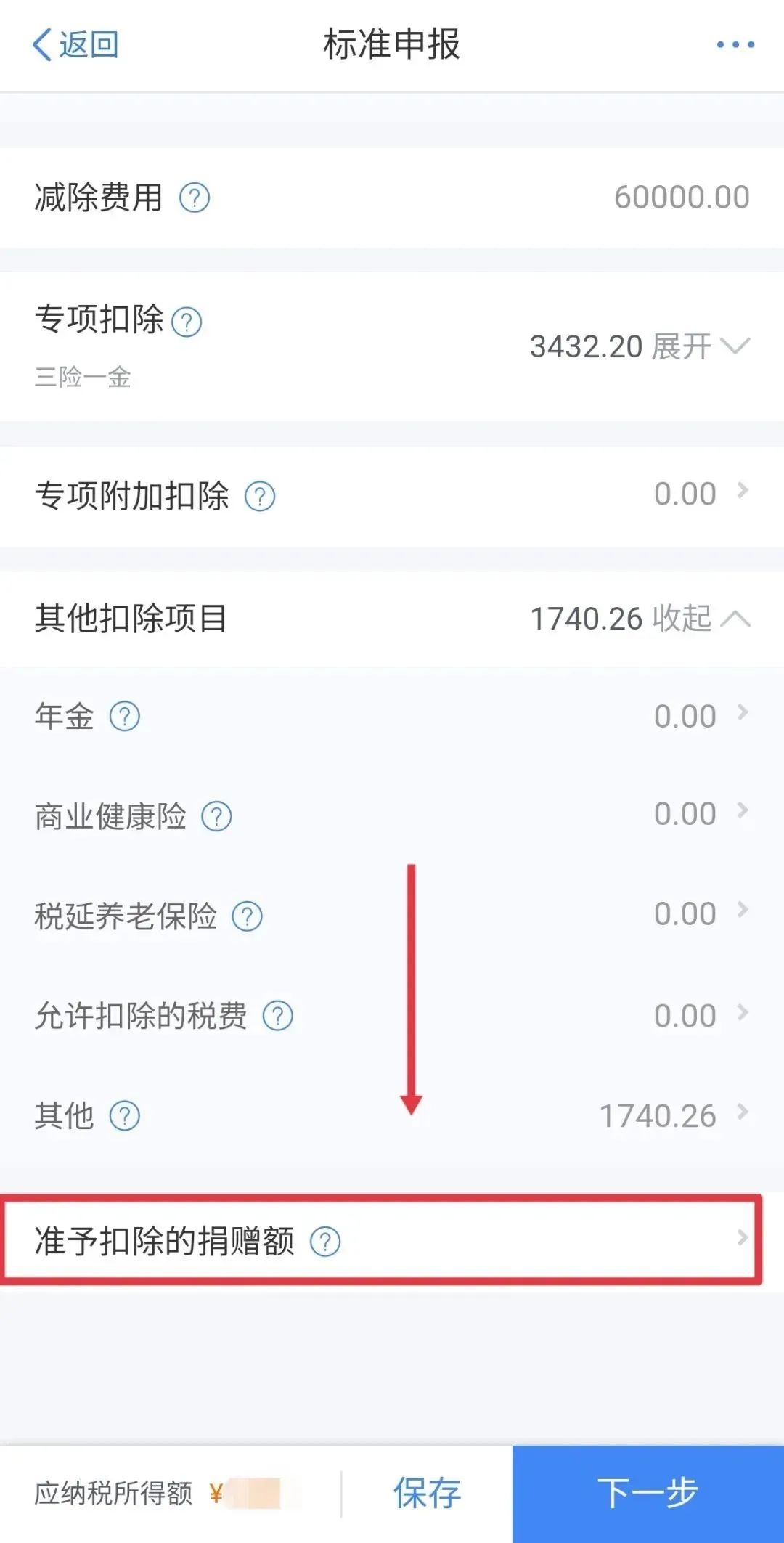Viewport: 784px width, 1543px height.
Task: Open the three-dot overflow menu
Action: pyautogui.click(x=735, y=45)
